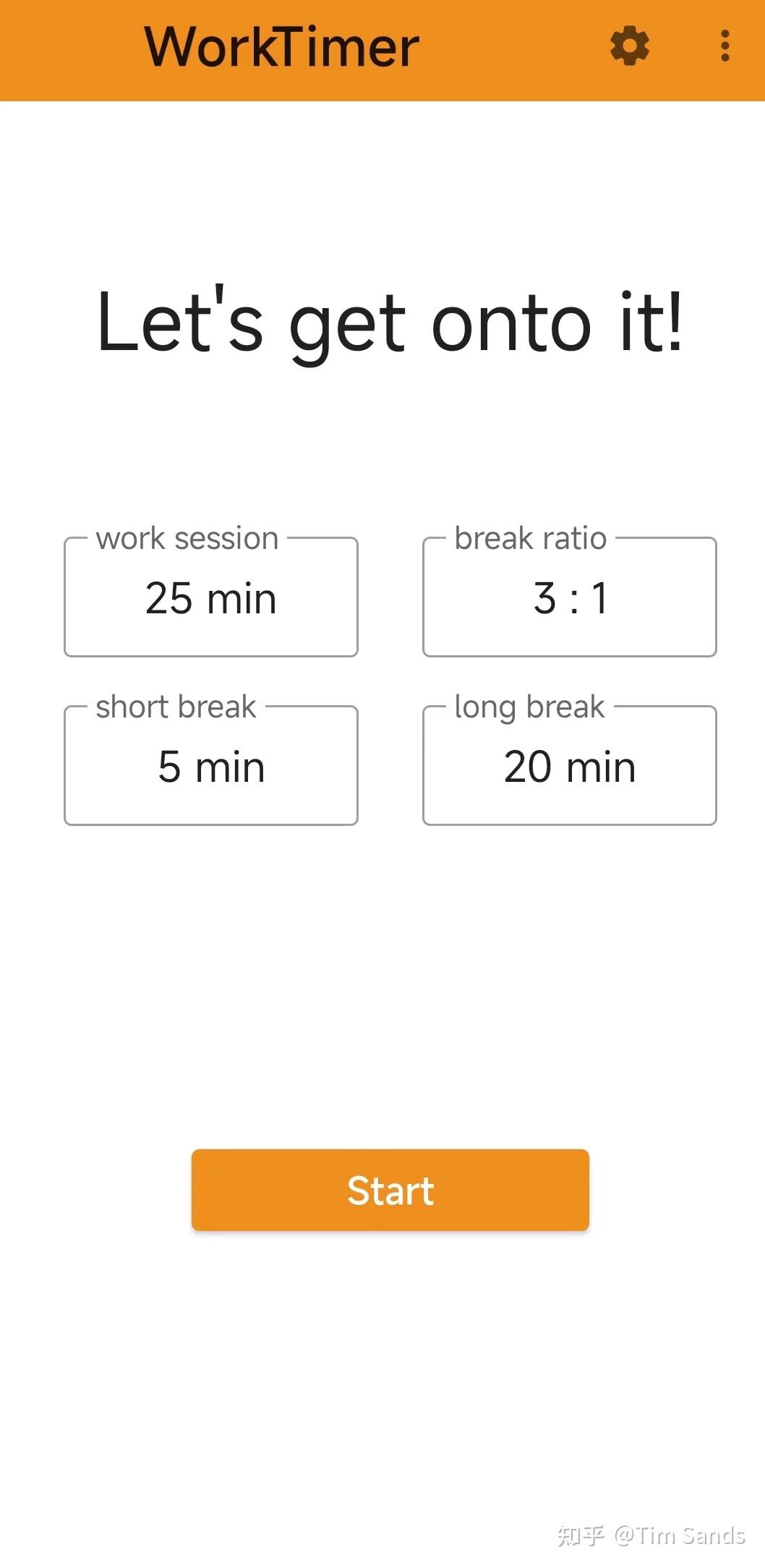
Task: Edit the short break 5 min field
Action: click(211, 767)
